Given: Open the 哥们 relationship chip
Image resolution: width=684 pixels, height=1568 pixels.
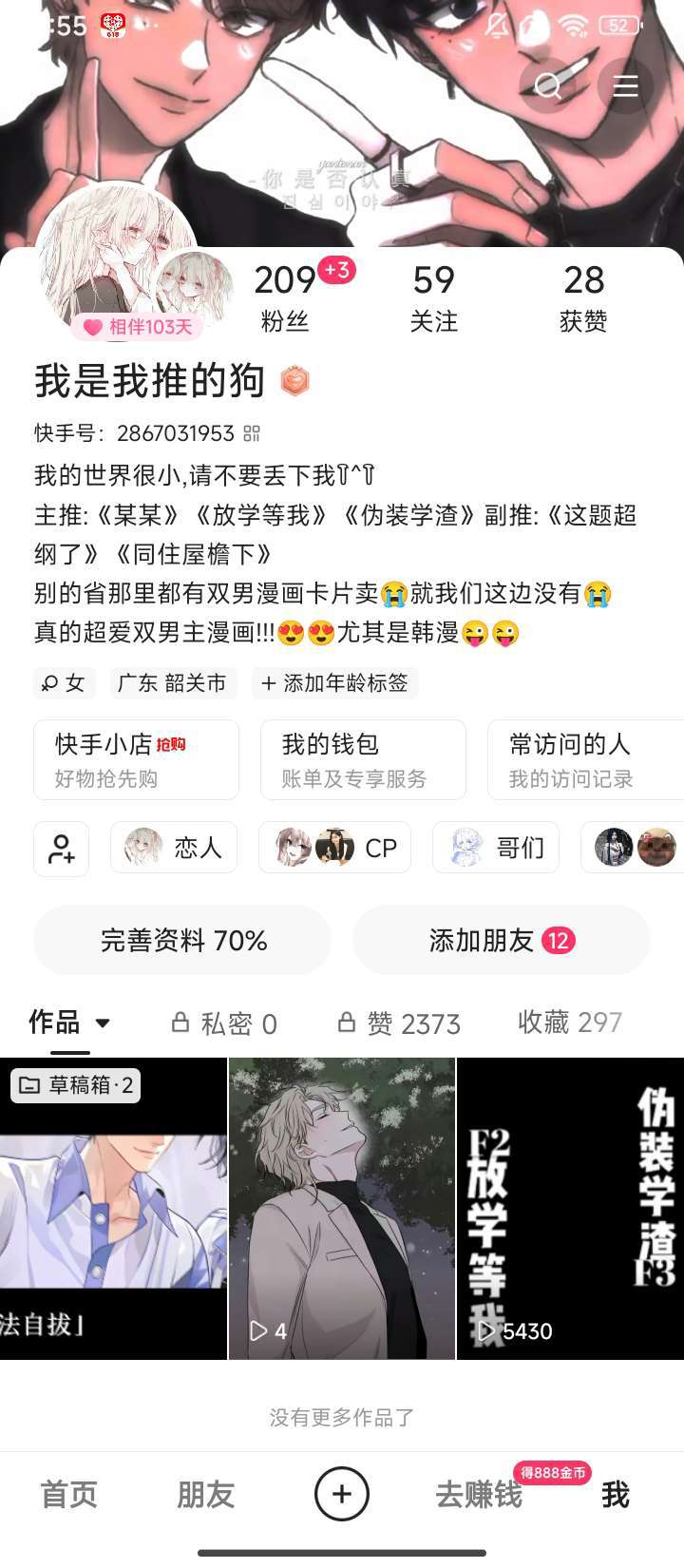Looking at the screenshot, I should click(496, 848).
